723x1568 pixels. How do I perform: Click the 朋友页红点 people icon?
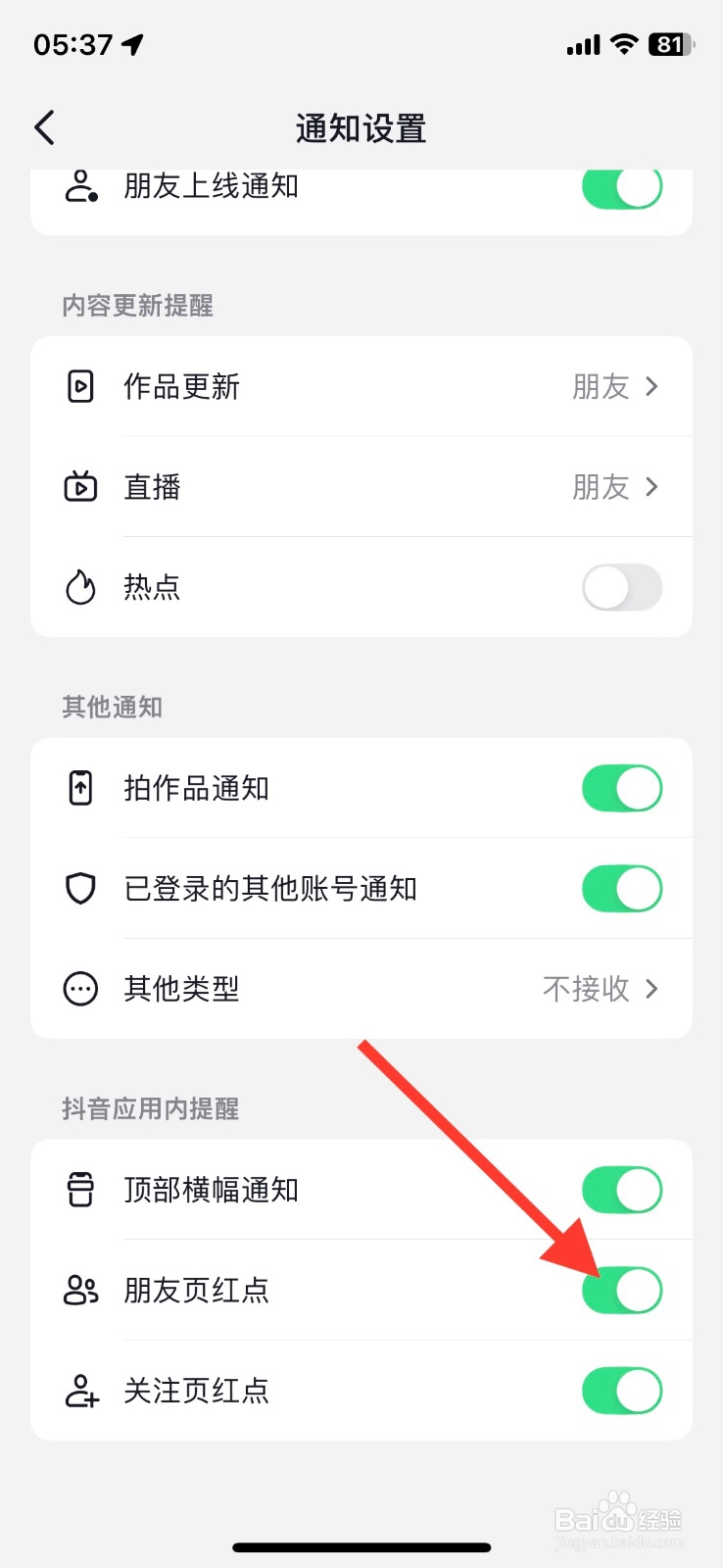tap(78, 1290)
